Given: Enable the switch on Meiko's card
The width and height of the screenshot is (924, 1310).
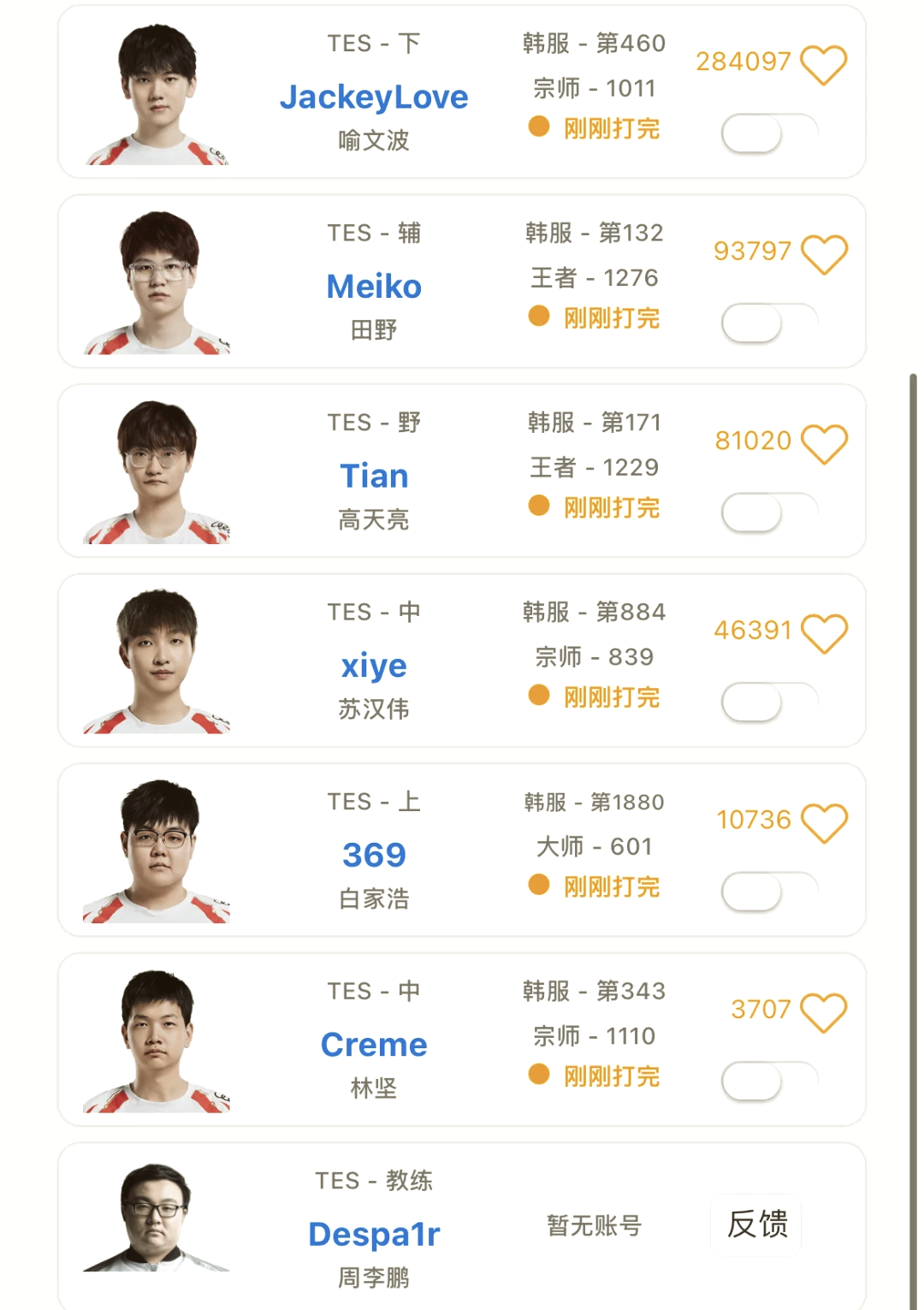Looking at the screenshot, I should pyautogui.click(x=768, y=323).
